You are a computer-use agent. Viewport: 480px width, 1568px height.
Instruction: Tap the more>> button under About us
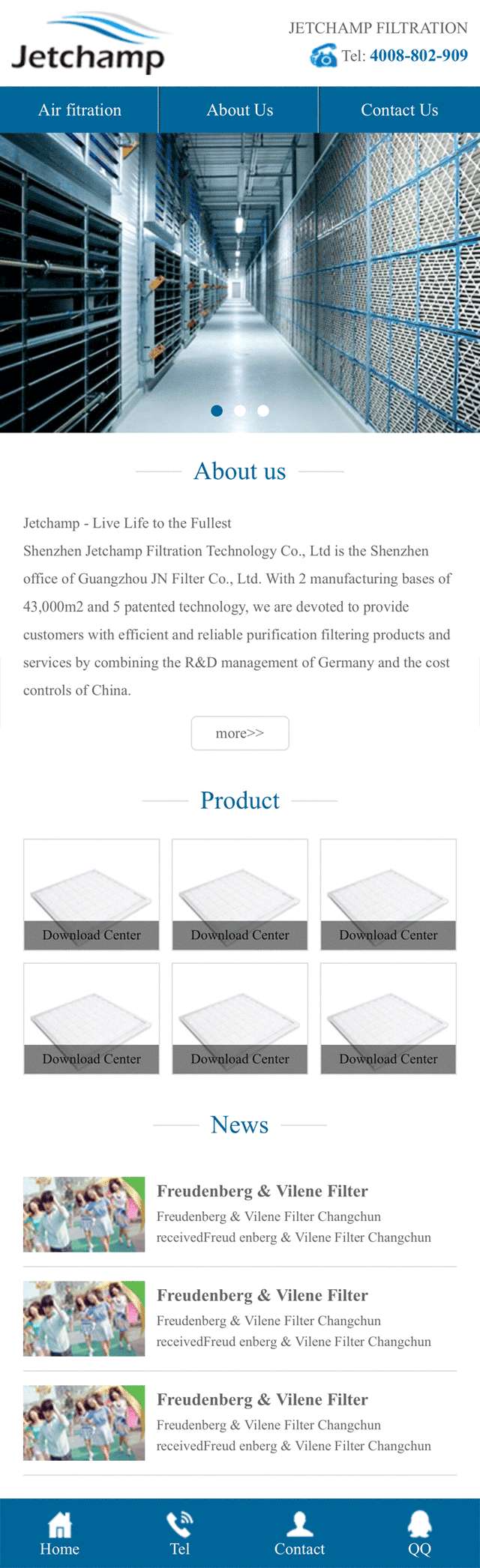[x=240, y=733]
